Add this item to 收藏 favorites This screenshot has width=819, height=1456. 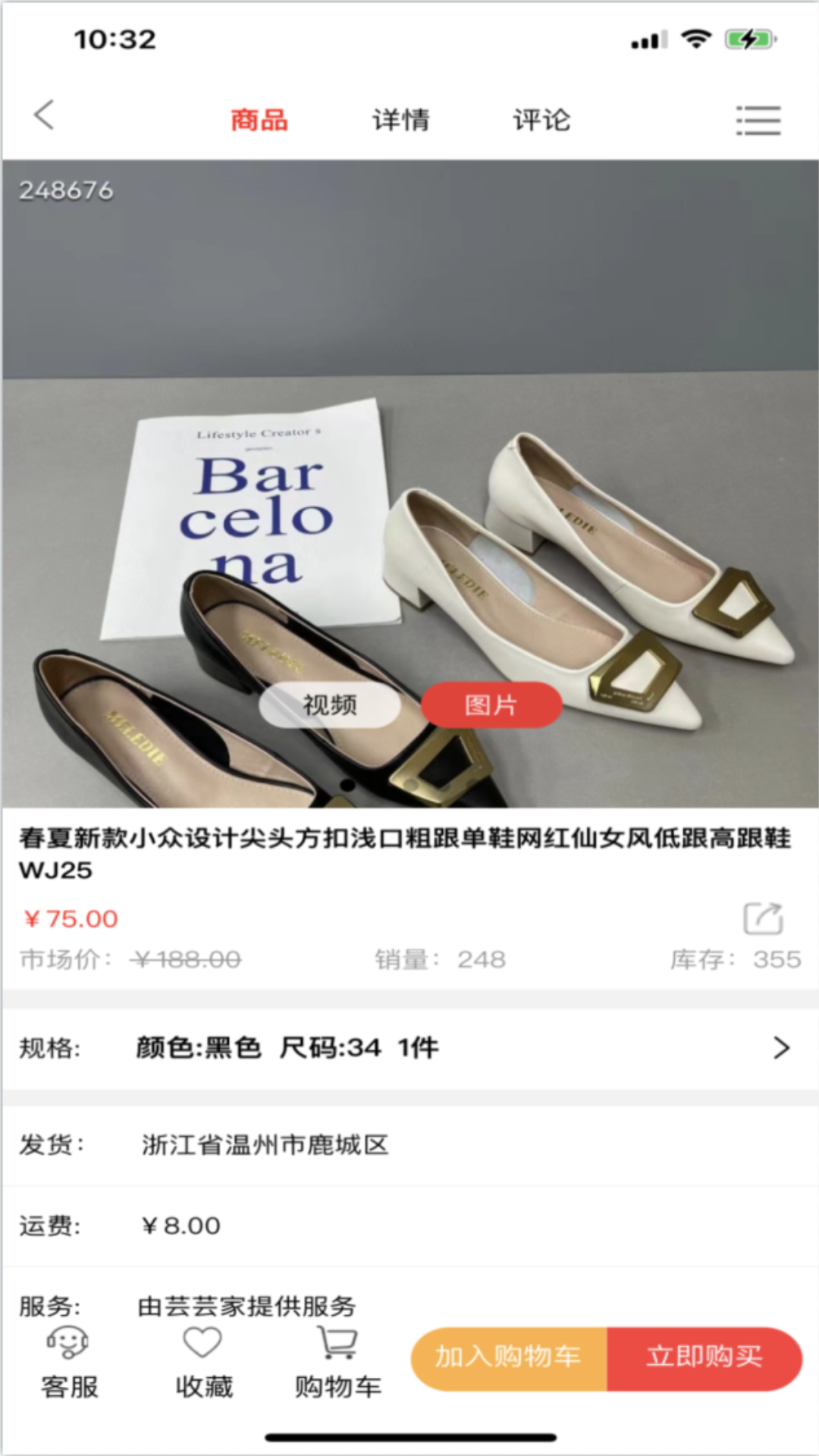[x=203, y=1363]
